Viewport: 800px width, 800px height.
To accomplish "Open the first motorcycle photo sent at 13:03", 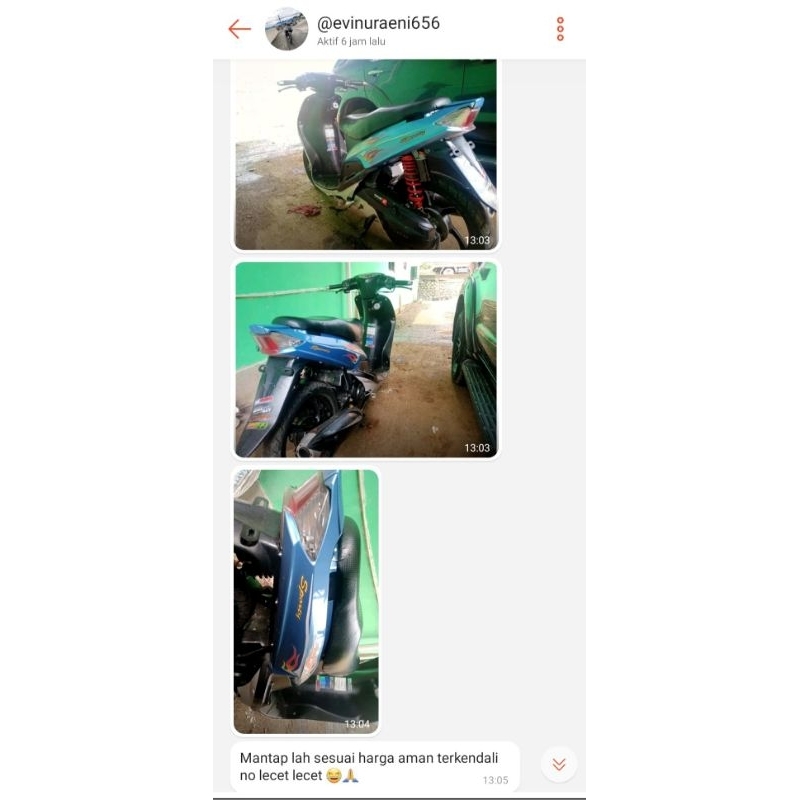I will point(366,155).
